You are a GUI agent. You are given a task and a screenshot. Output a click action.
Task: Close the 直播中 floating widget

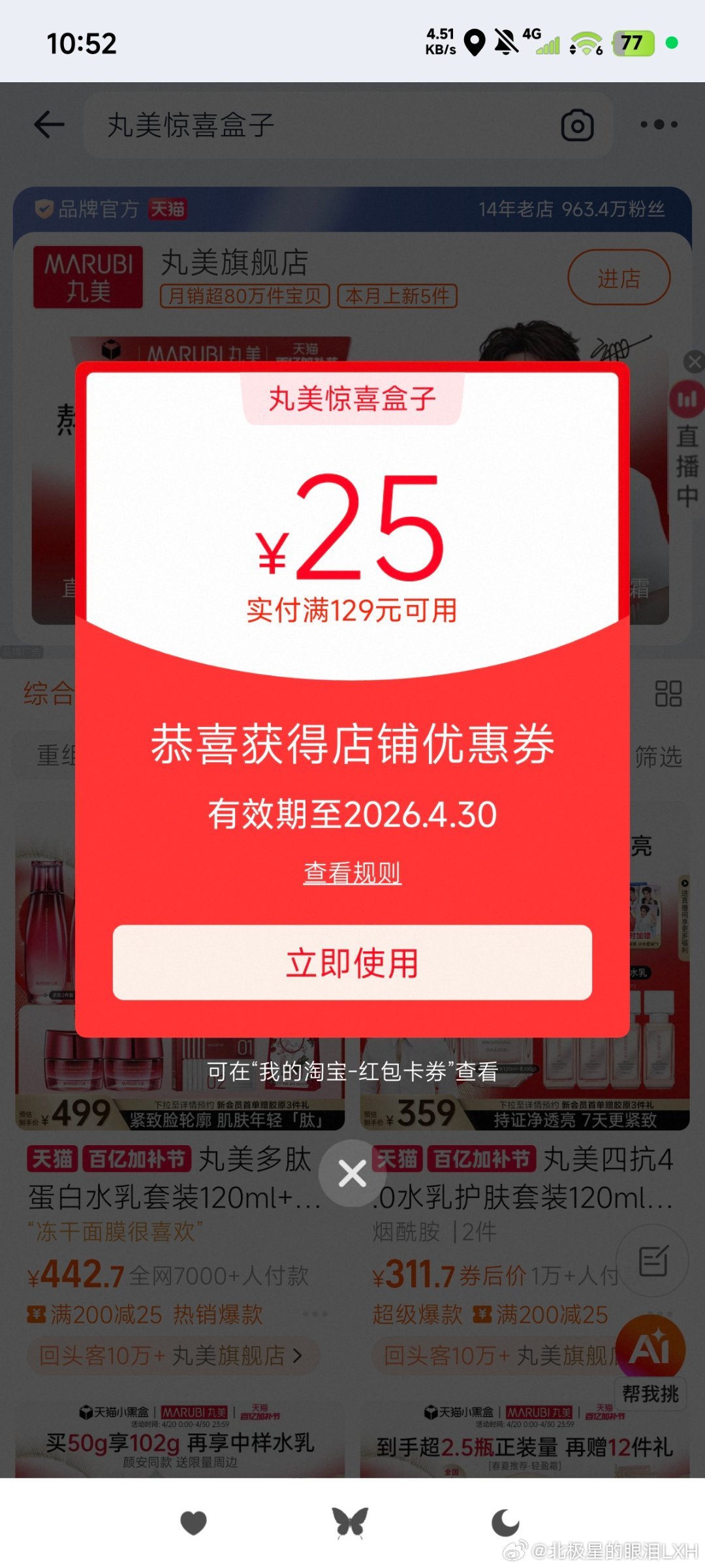(694, 361)
